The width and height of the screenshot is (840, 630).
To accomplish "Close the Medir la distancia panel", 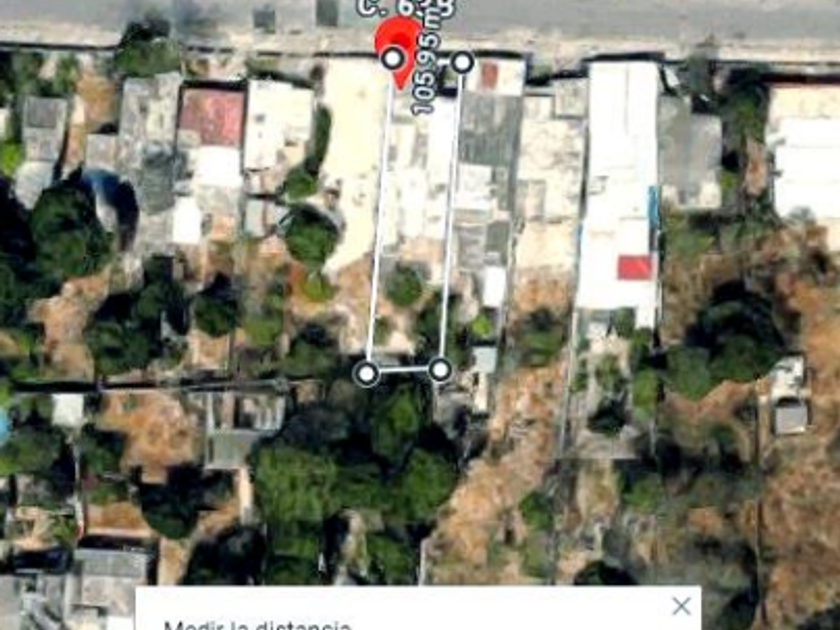I will click(x=681, y=606).
